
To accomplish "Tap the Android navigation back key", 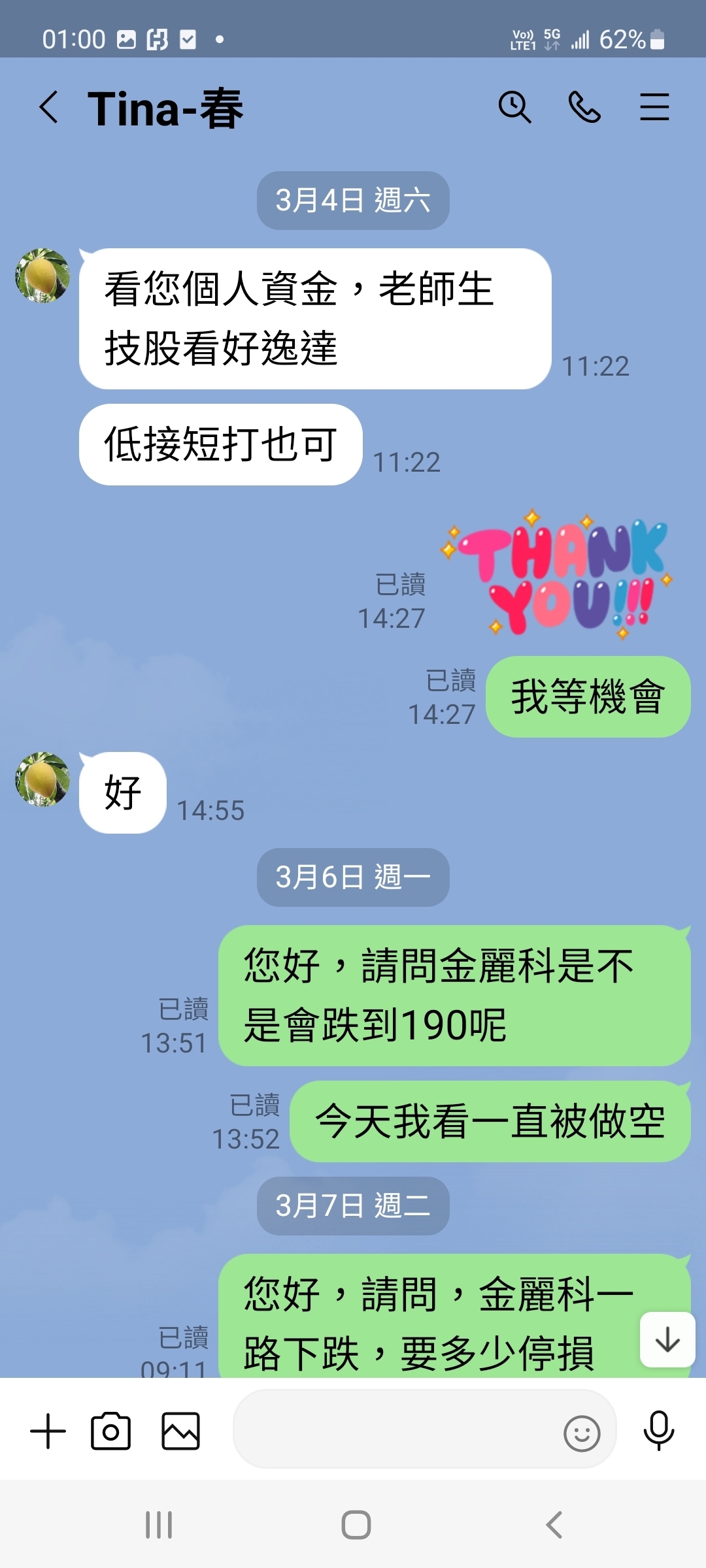I will [x=552, y=1527].
